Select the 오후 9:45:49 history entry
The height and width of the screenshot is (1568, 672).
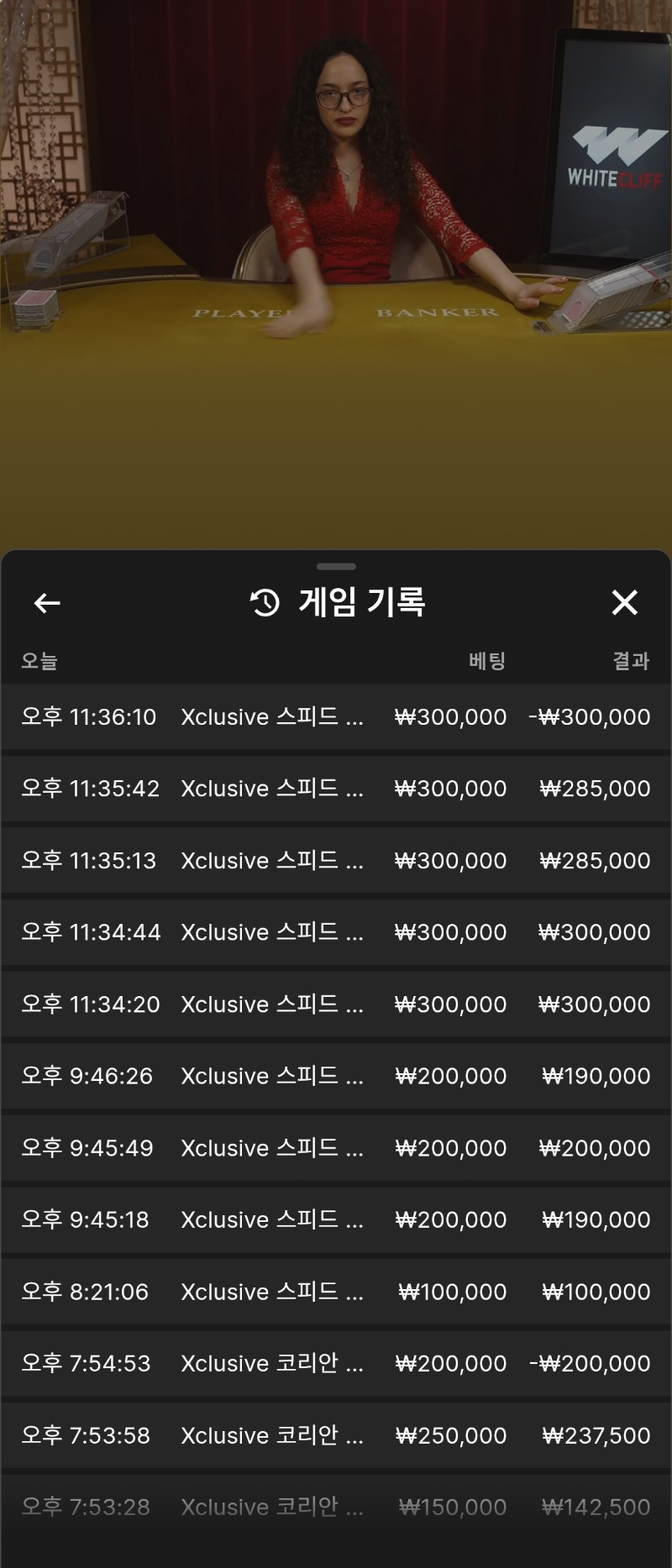point(336,1148)
